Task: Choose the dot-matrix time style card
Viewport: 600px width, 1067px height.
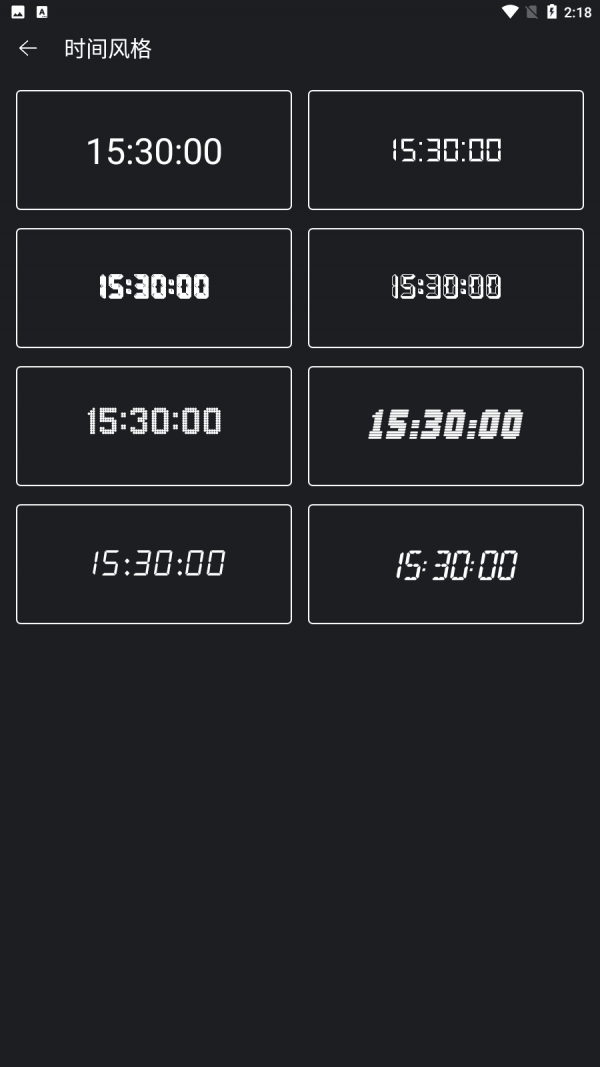Action: (x=154, y=426)
